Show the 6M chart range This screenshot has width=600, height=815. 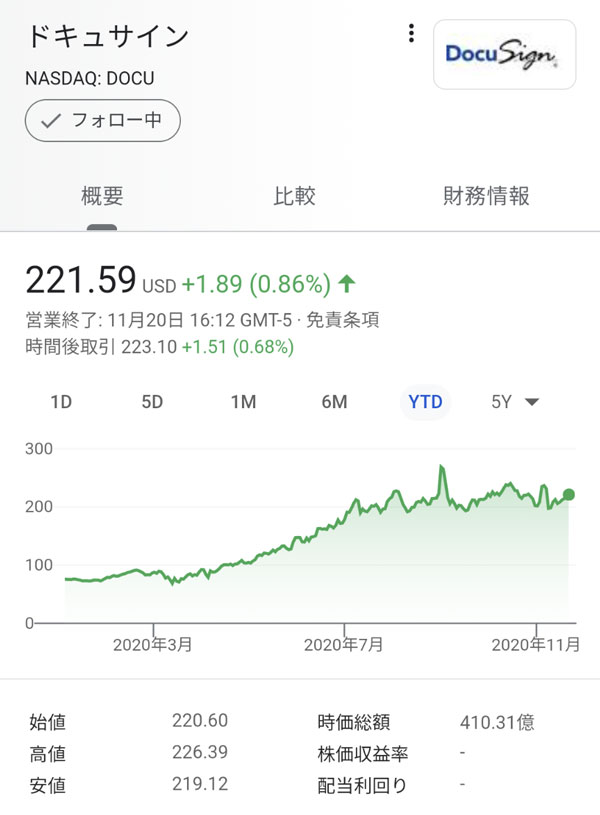tap(334, 402)
